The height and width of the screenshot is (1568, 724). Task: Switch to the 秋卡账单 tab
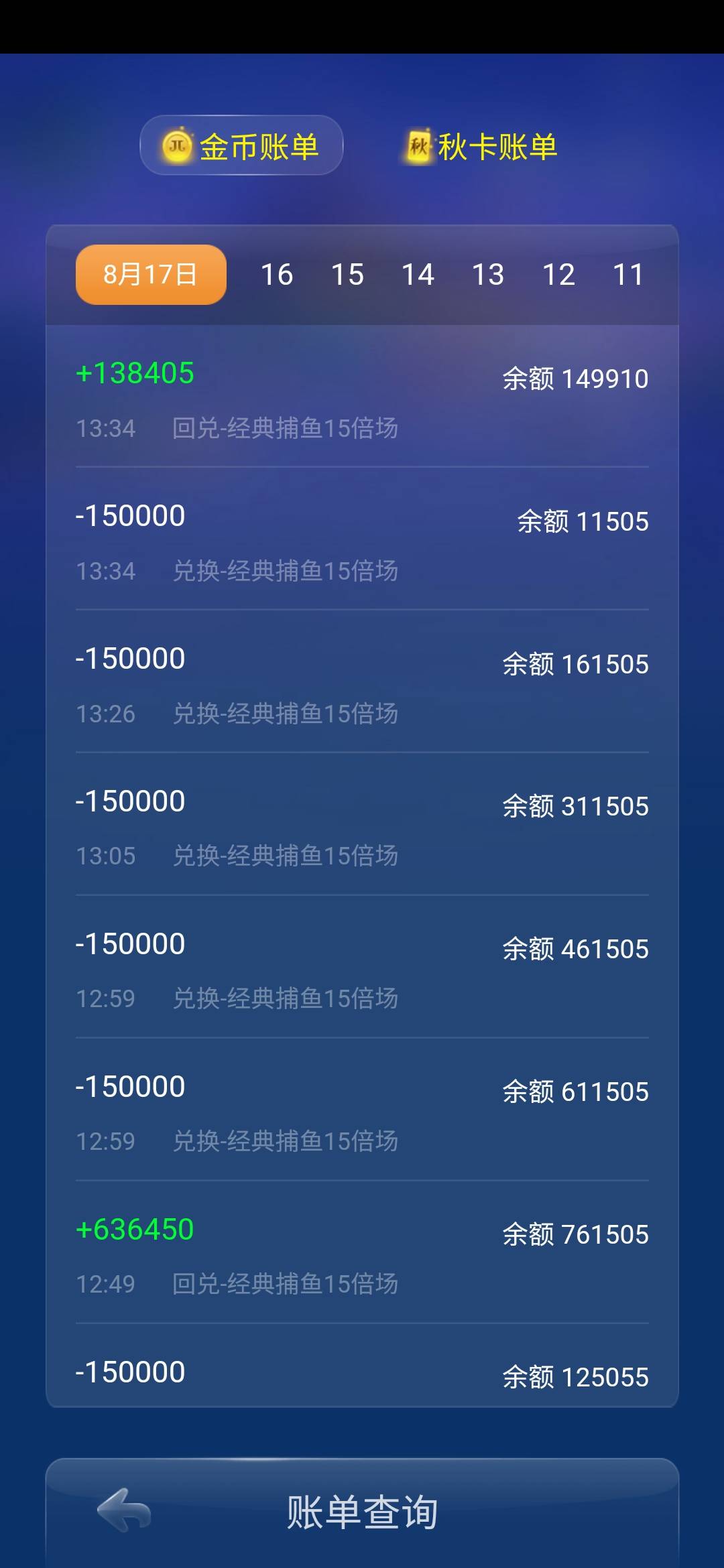pos(496,146)
